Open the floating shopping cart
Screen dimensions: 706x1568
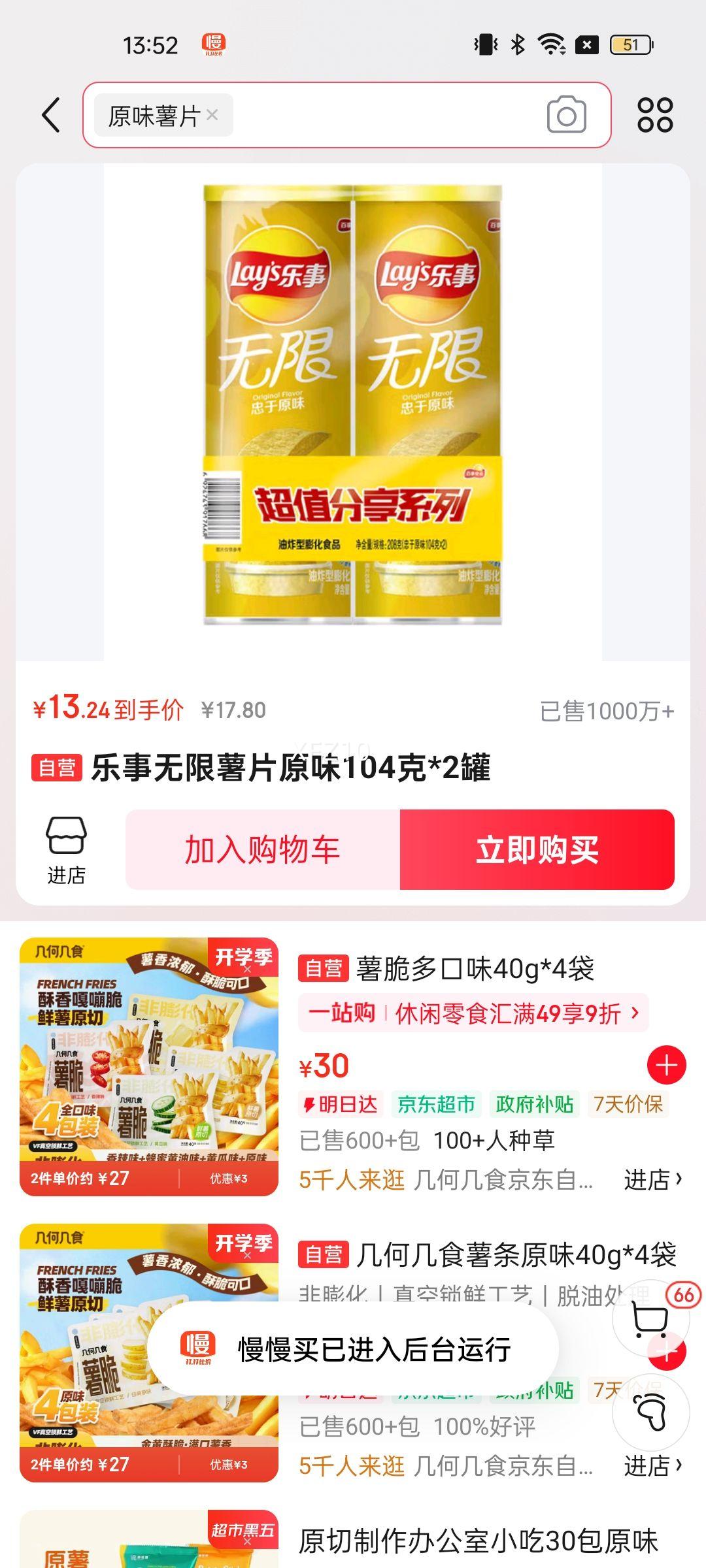click(x=650, y=1320)
